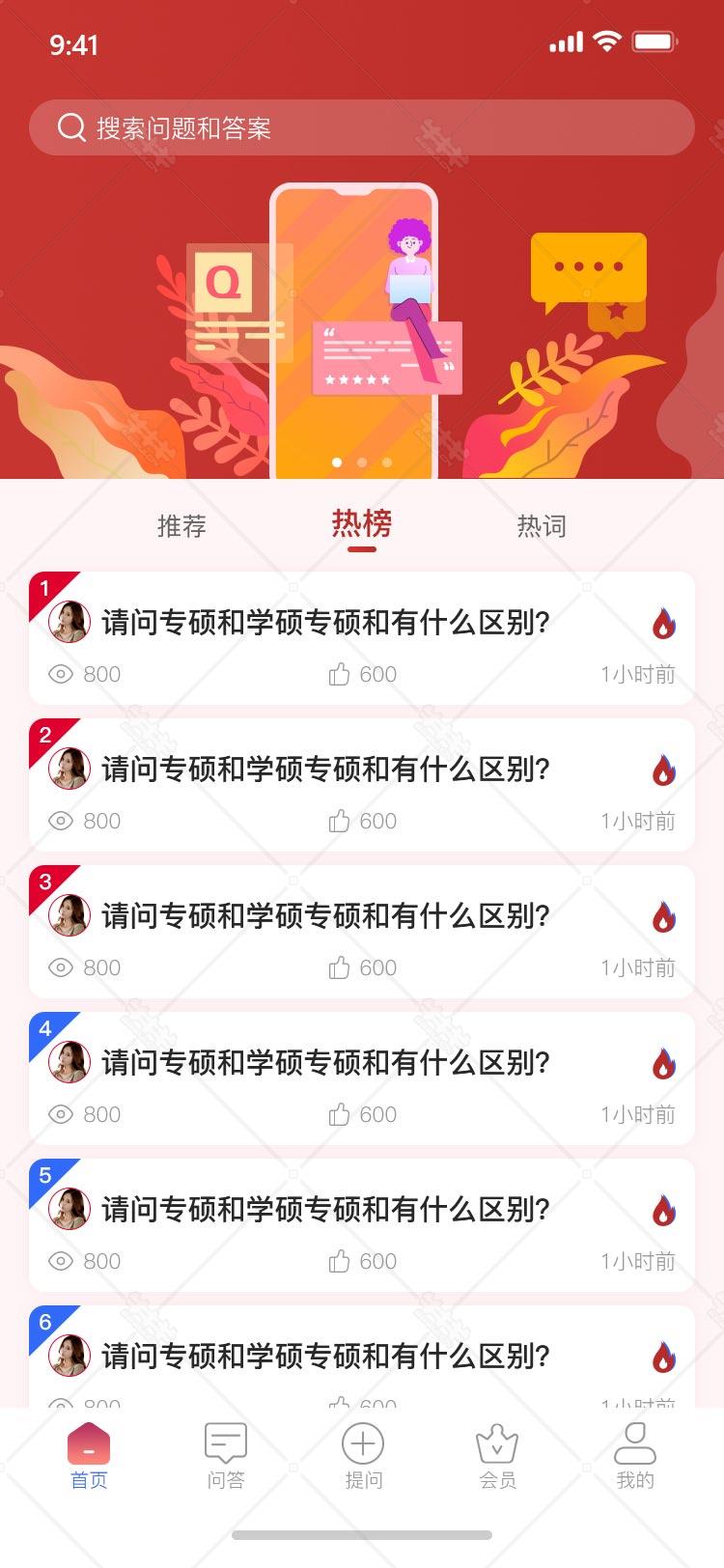724x1568 pixels.
Task: Like the question ranked number 1
Action: [x=339, y=674]
